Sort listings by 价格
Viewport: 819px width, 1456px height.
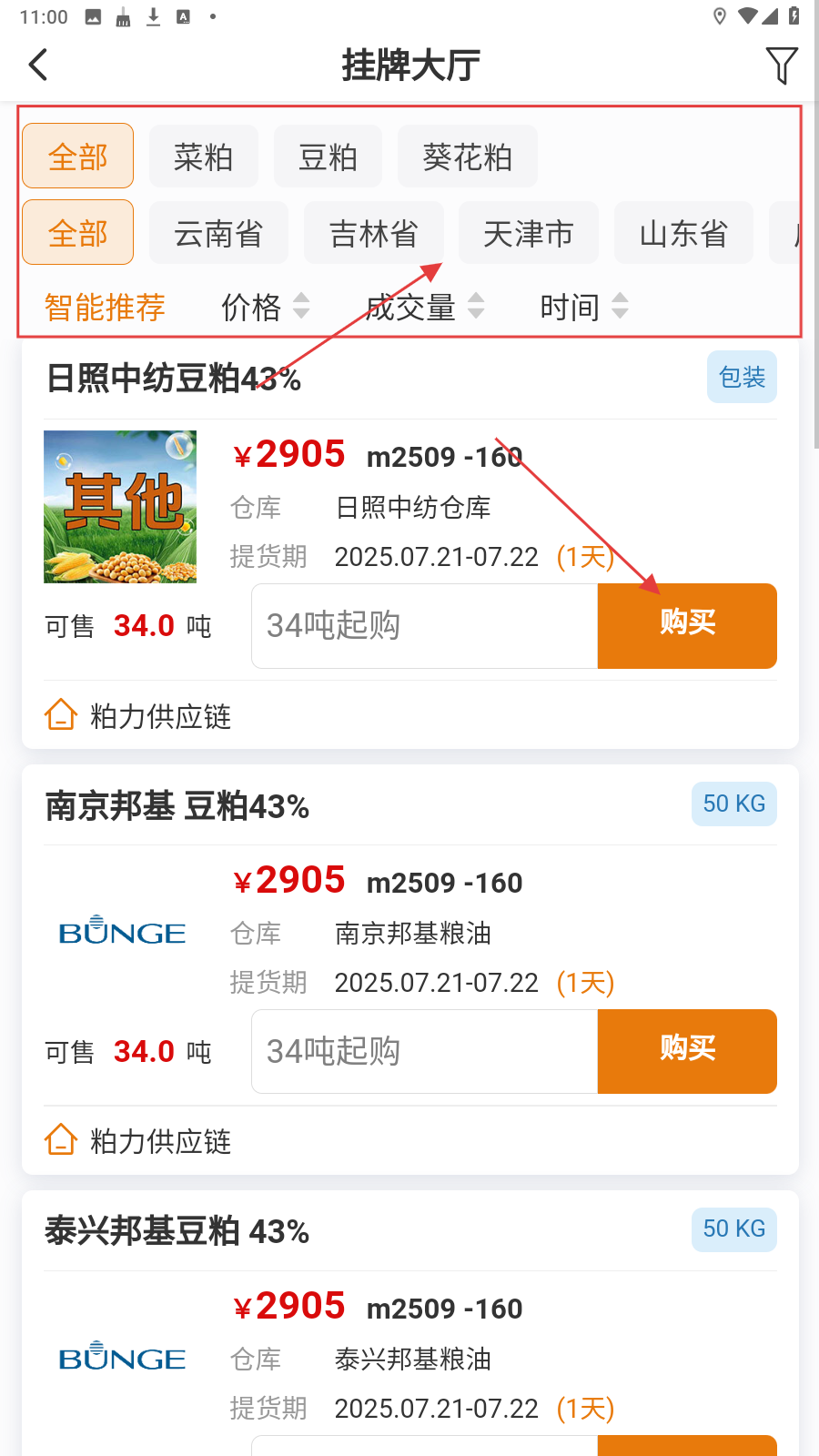click(265, 307)
